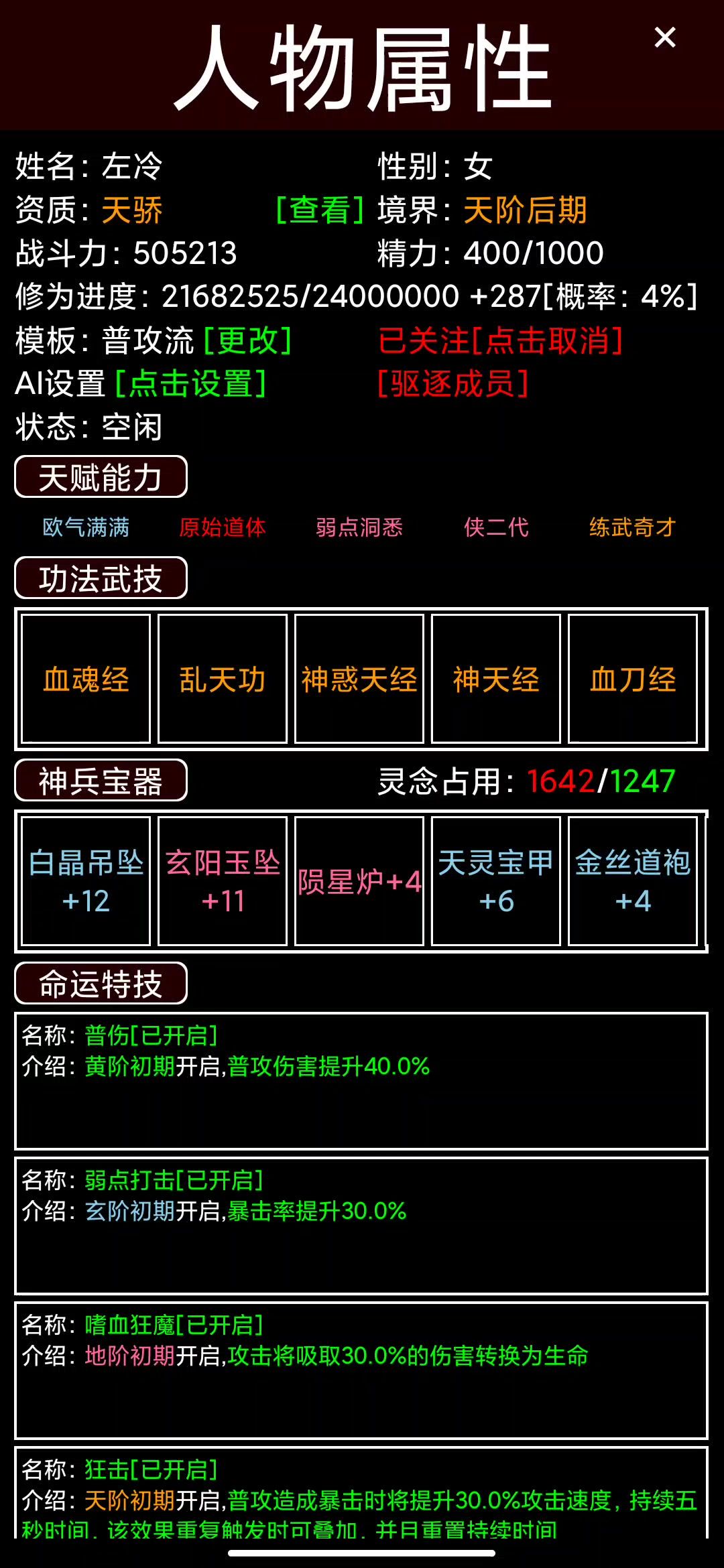This screenshot has width=724, height=1568.
Task: Tap [更改] to change the 普攻流 template
Action: point(247,340)
